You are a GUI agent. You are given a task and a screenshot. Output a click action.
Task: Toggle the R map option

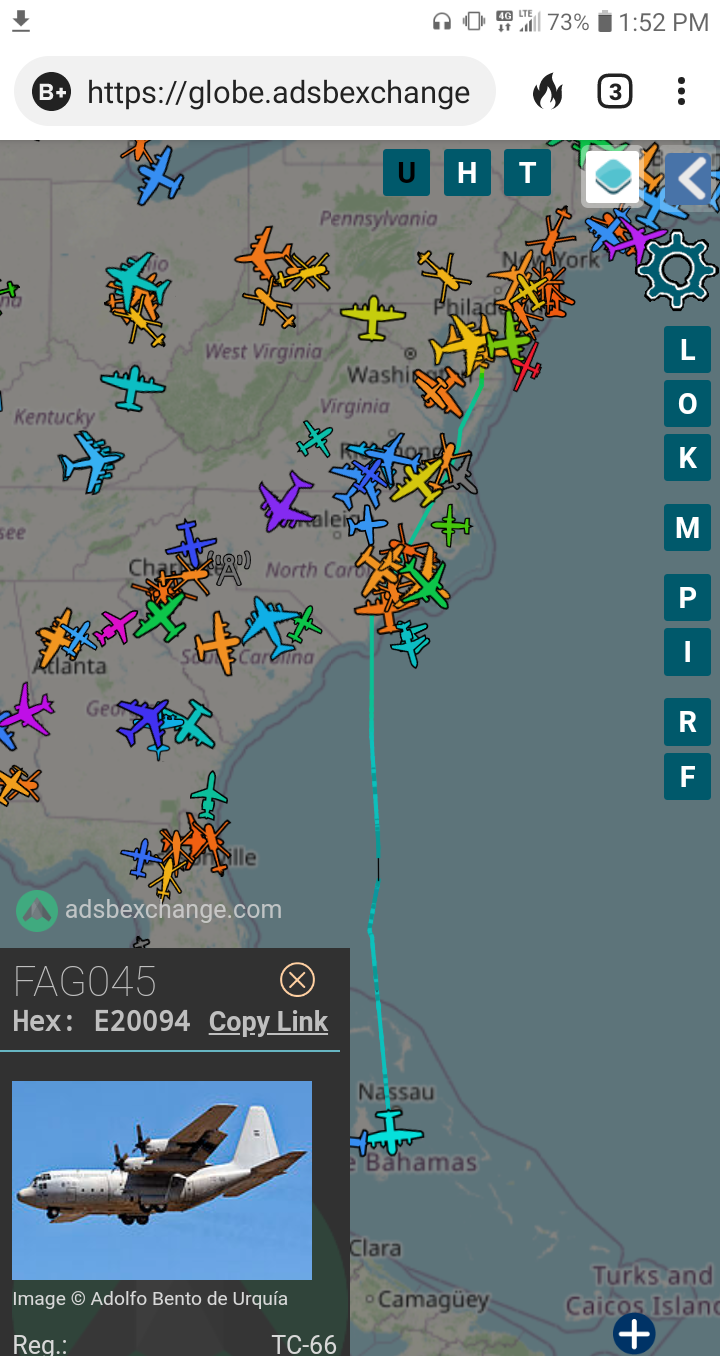coord(687,722)
